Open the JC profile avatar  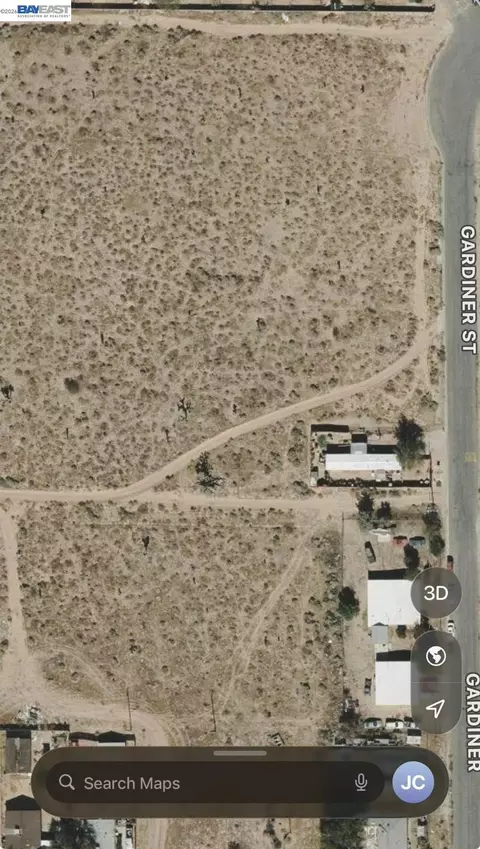(413, 782)
